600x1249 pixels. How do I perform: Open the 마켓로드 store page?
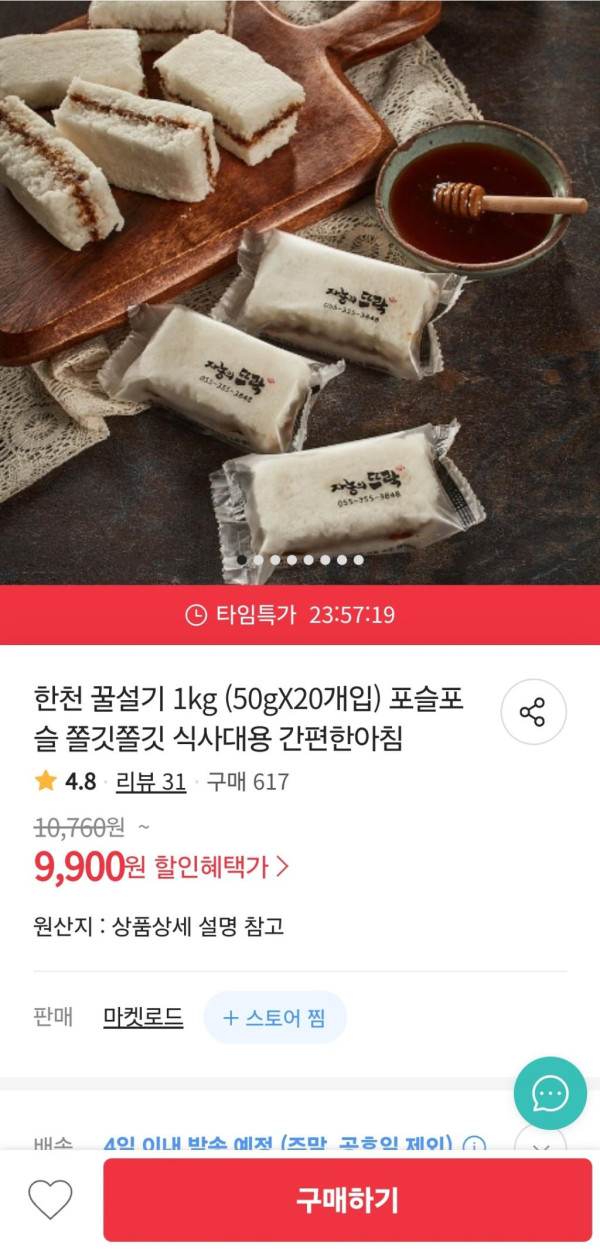click(x=143, y=1018)
